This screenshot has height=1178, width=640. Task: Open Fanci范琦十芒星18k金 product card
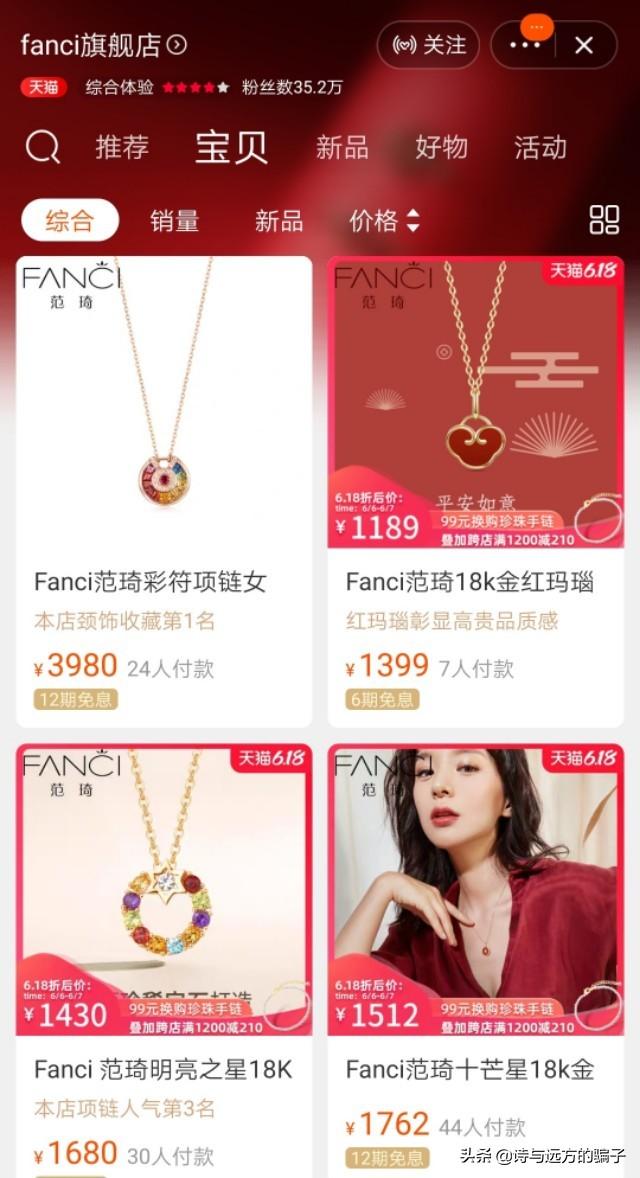[476, 950]
